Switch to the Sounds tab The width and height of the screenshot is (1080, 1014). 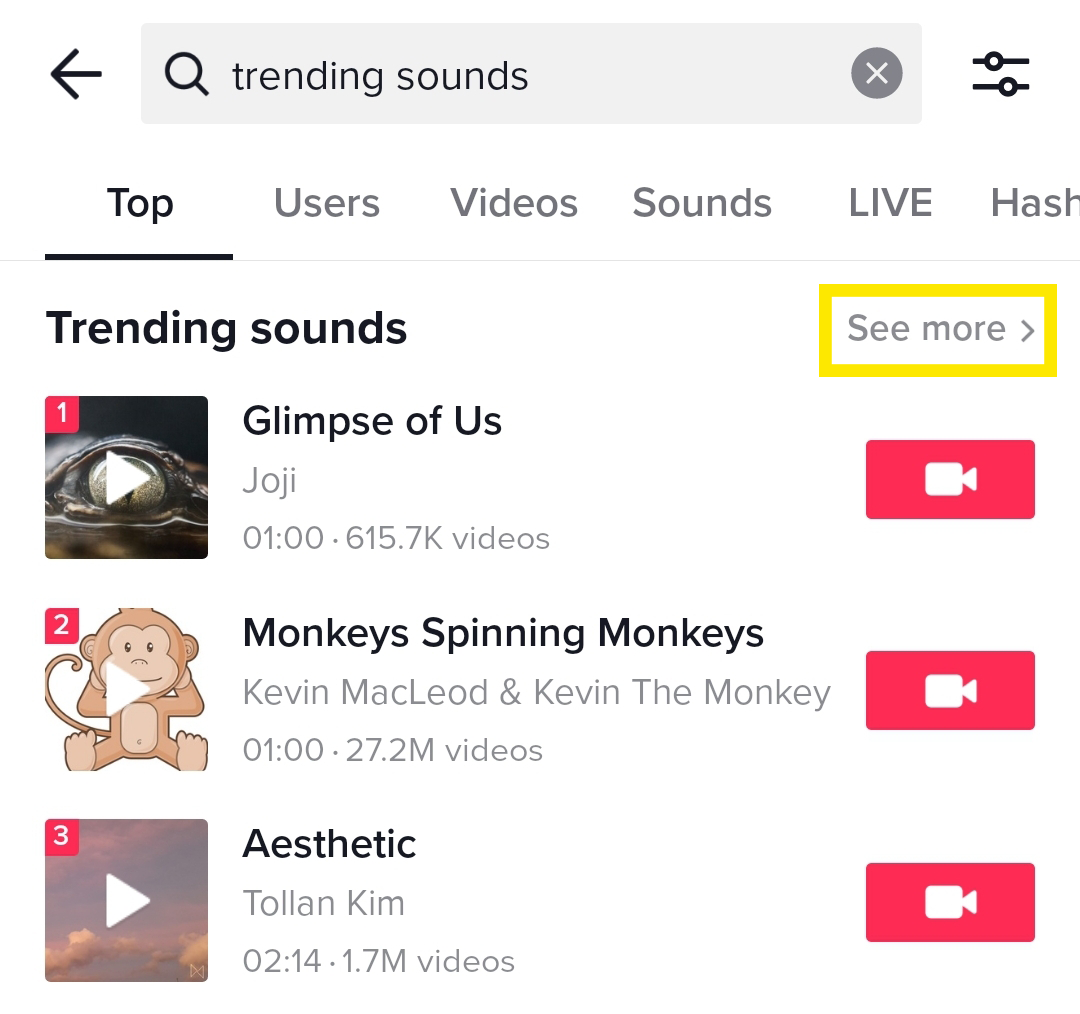click(x=702, y=203)
